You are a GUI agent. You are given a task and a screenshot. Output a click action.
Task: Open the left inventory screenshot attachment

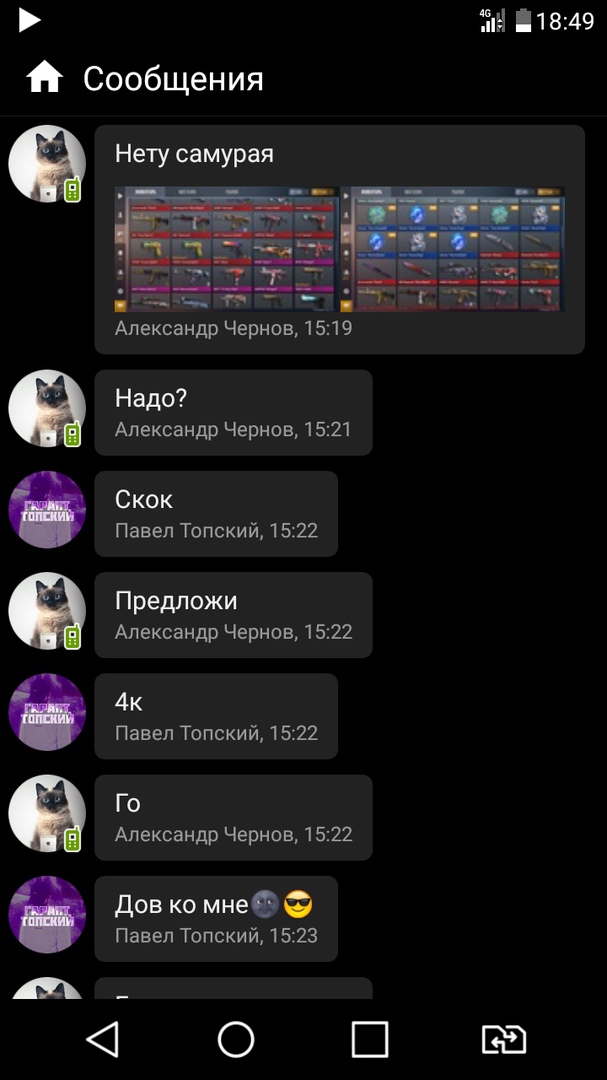[225, 249]
